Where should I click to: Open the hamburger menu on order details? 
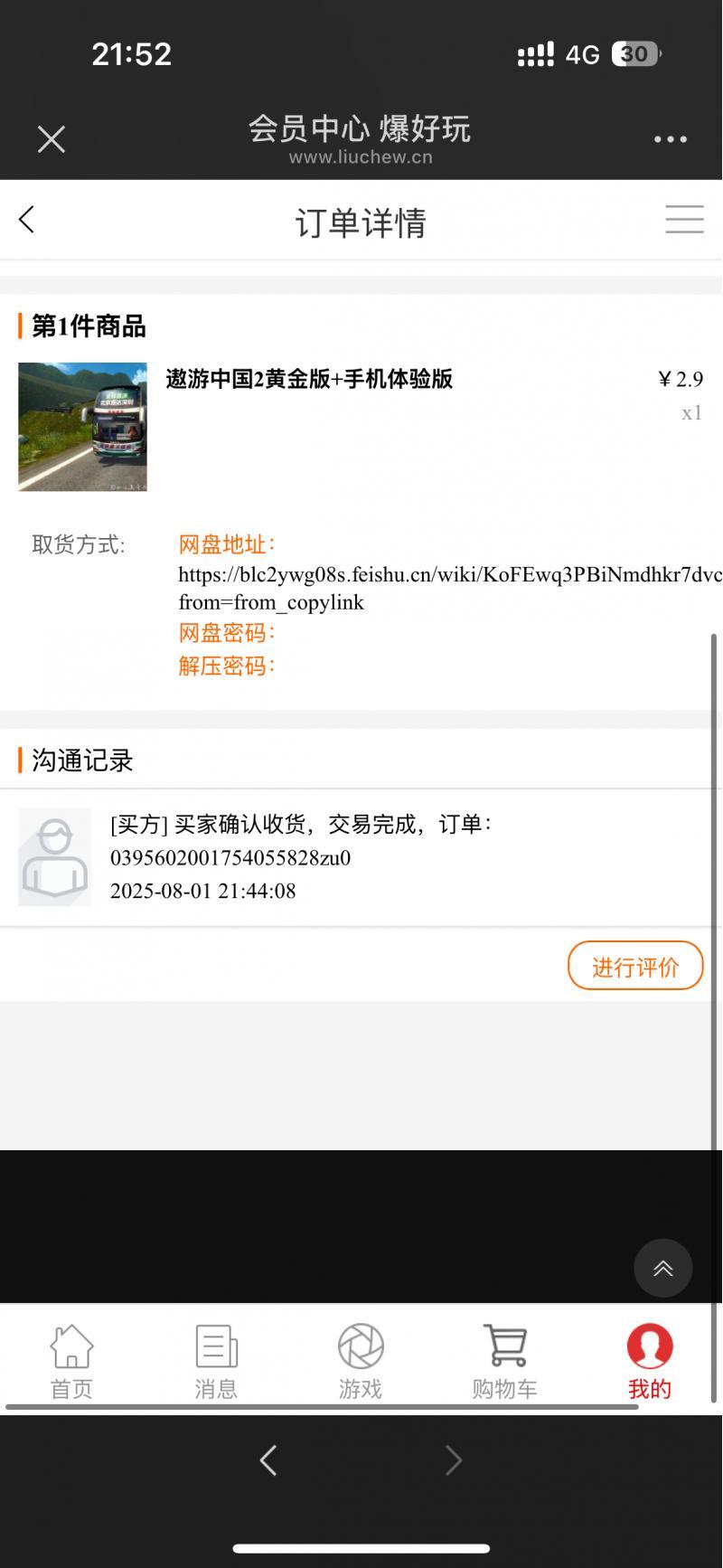(684, 220)
